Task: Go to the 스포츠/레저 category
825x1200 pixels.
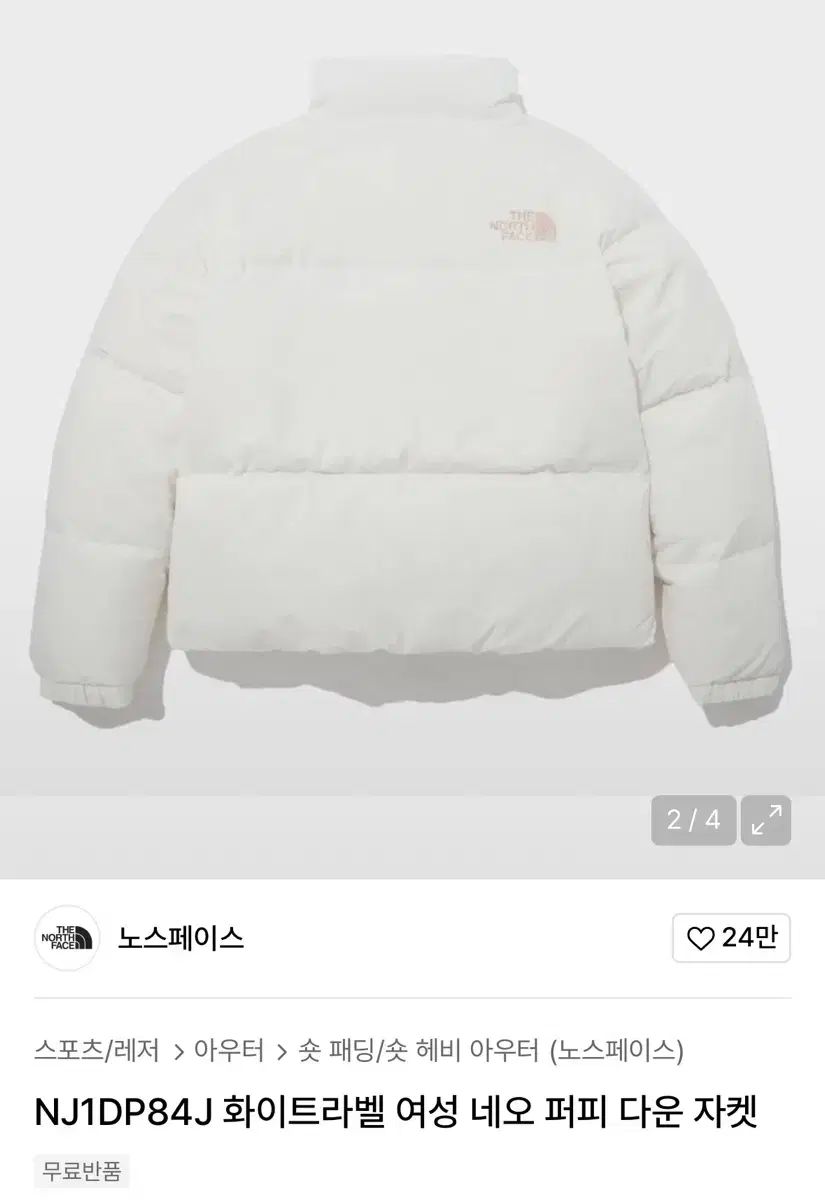Action: click(96, 1050)
